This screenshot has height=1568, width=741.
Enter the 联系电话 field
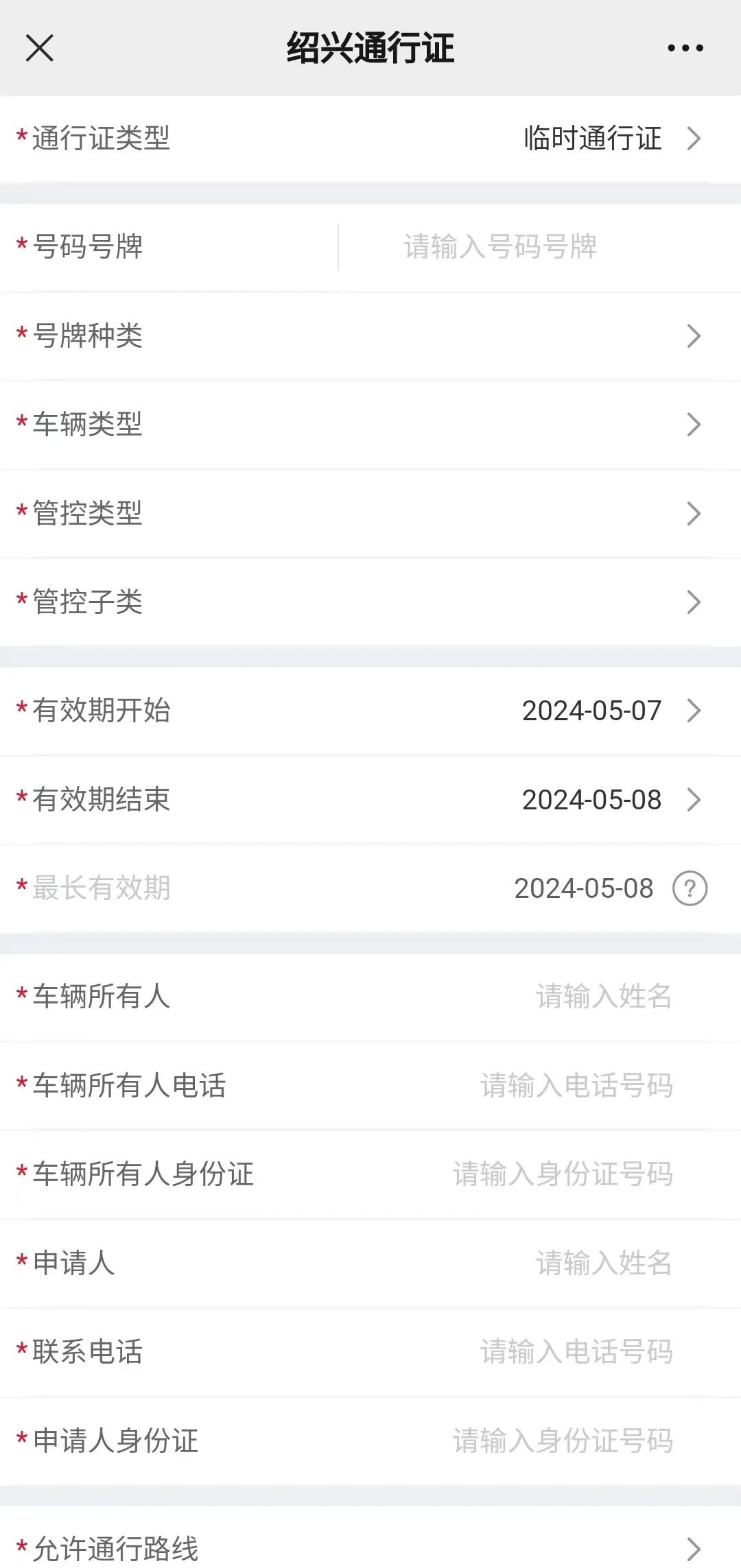pos(576,1352)
